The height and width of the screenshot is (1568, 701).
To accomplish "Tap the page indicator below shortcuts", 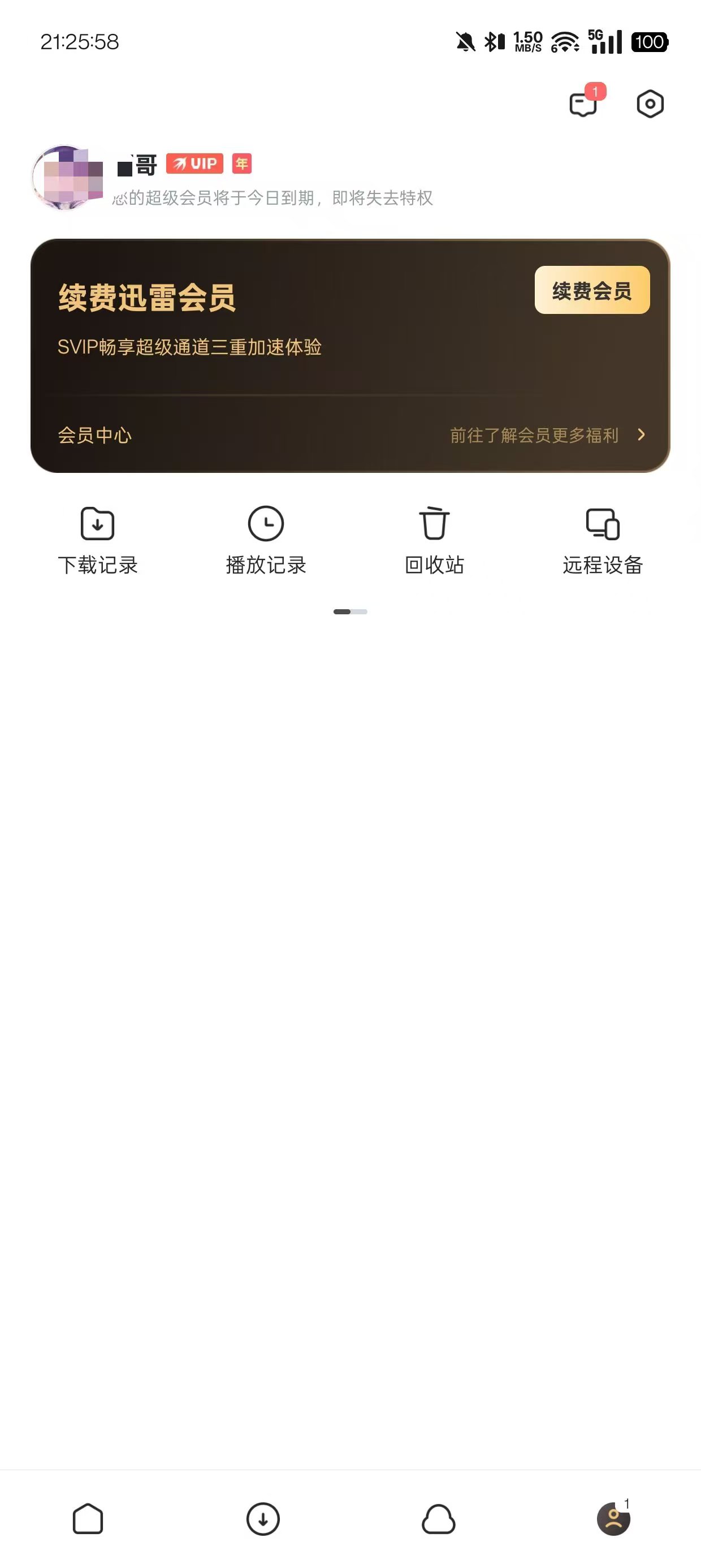I will tap(350, 611).
